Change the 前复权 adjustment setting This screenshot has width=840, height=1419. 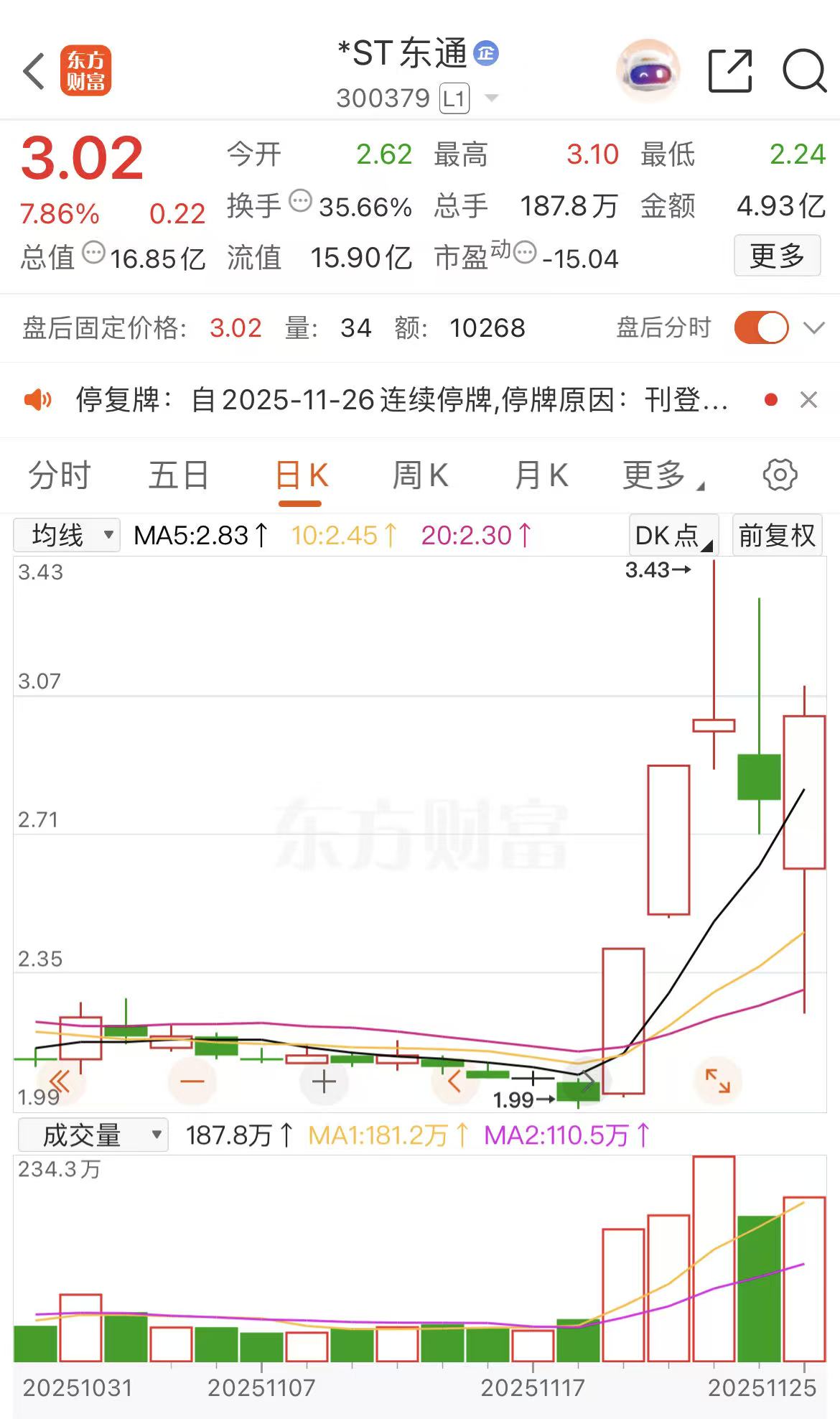[x=777, y=535]
